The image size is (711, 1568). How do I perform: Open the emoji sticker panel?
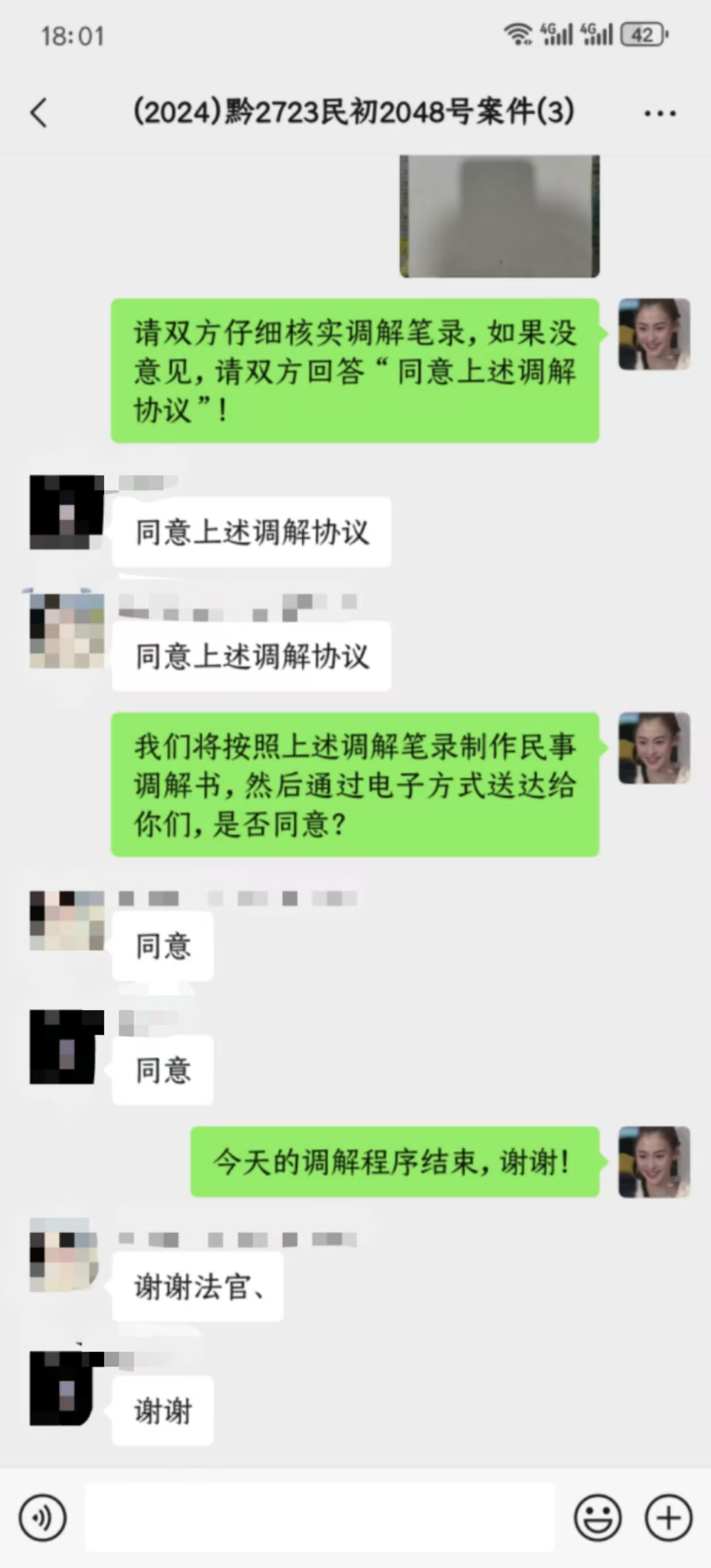[x=597, y=1517]
